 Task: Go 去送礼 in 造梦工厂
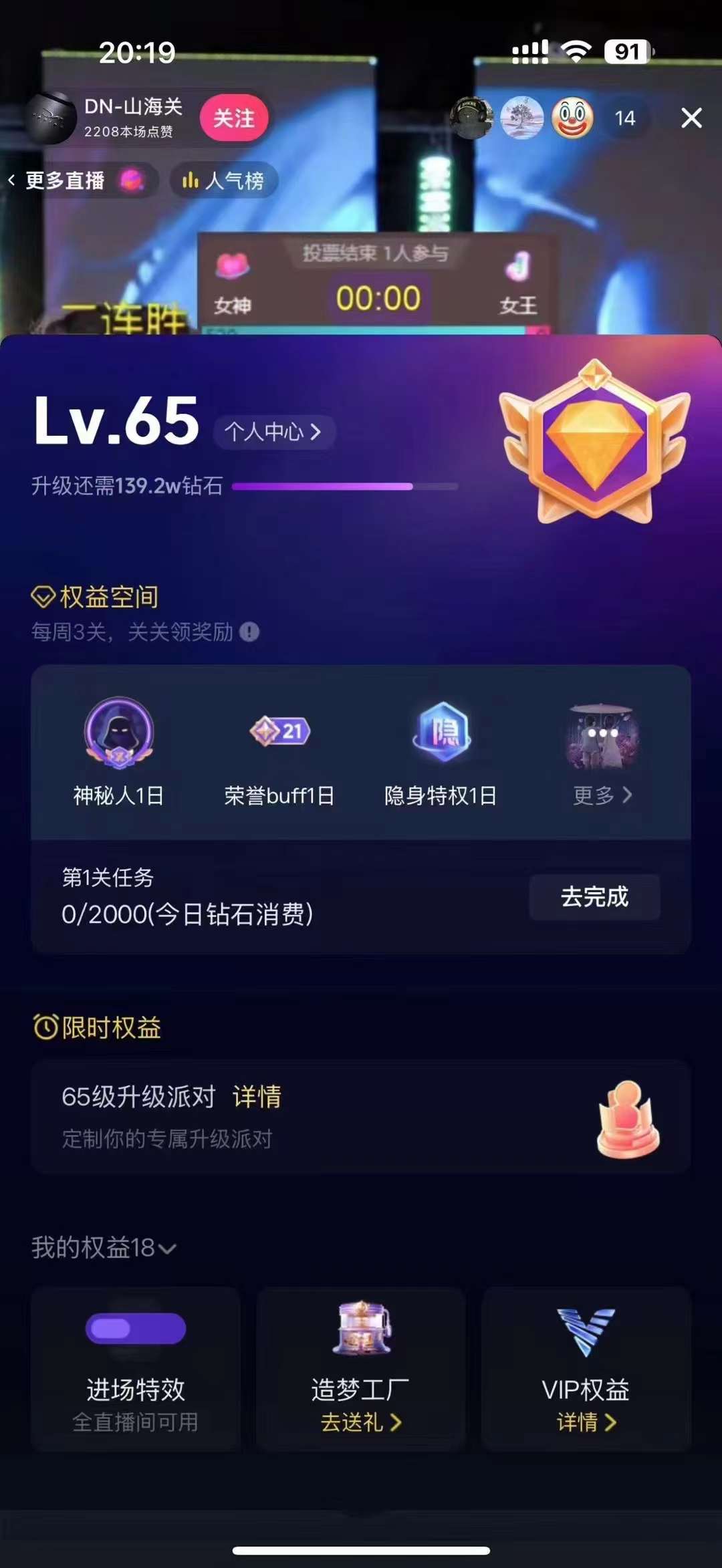(361, 1422)
